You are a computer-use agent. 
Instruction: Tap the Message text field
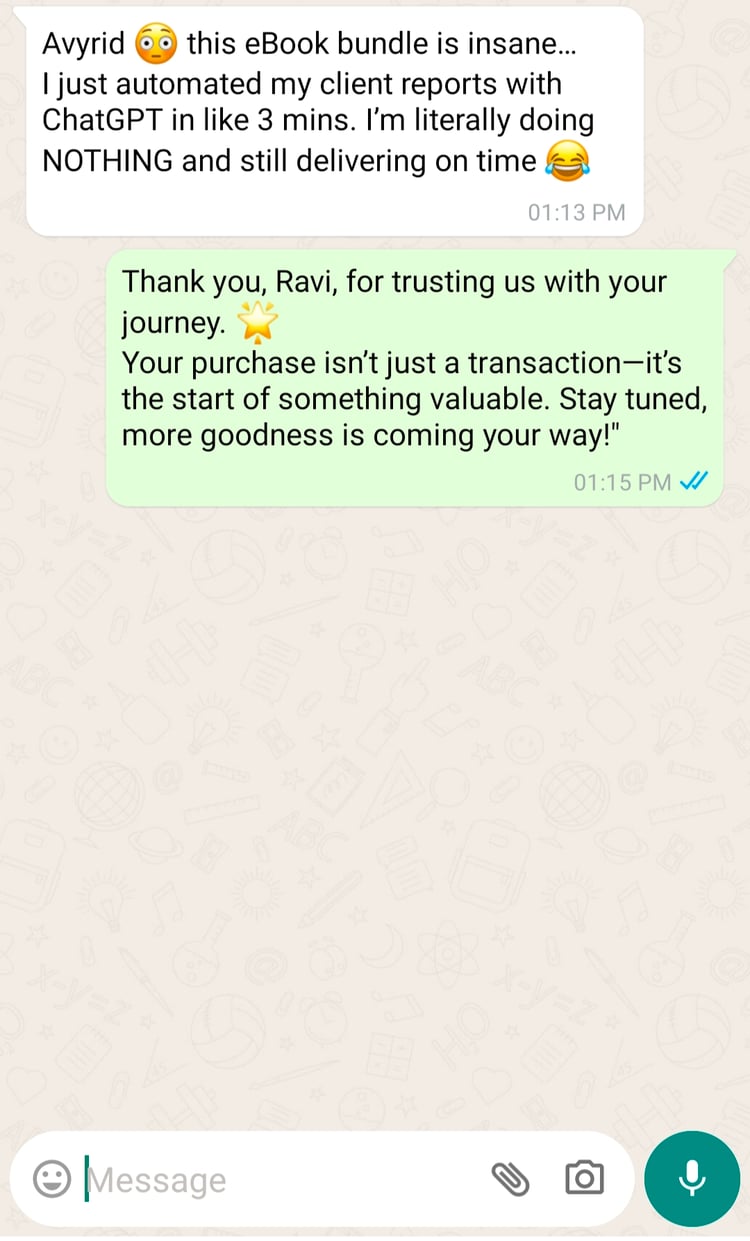[280, 1180]
